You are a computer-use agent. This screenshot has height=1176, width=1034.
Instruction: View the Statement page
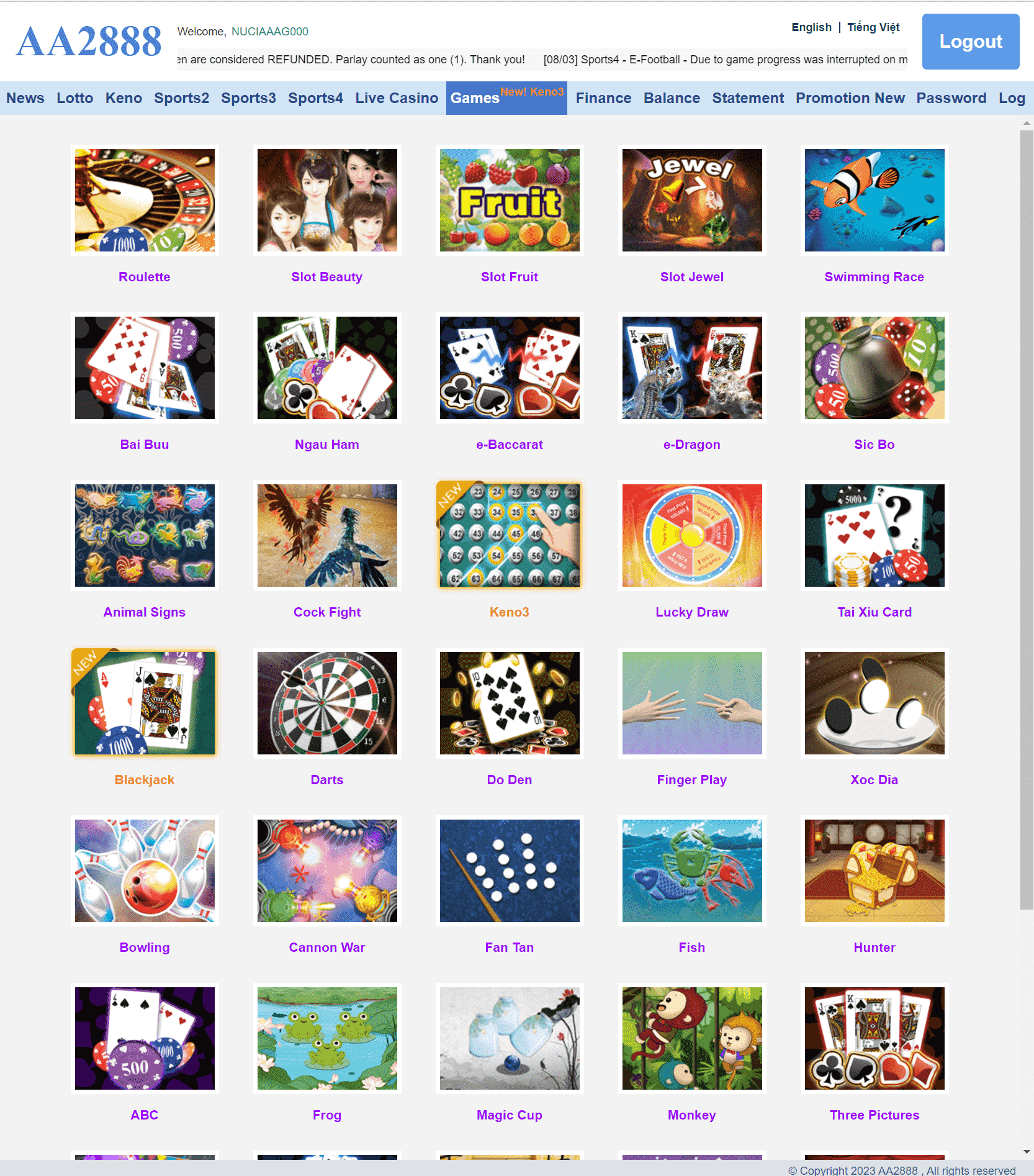[747, 98]
